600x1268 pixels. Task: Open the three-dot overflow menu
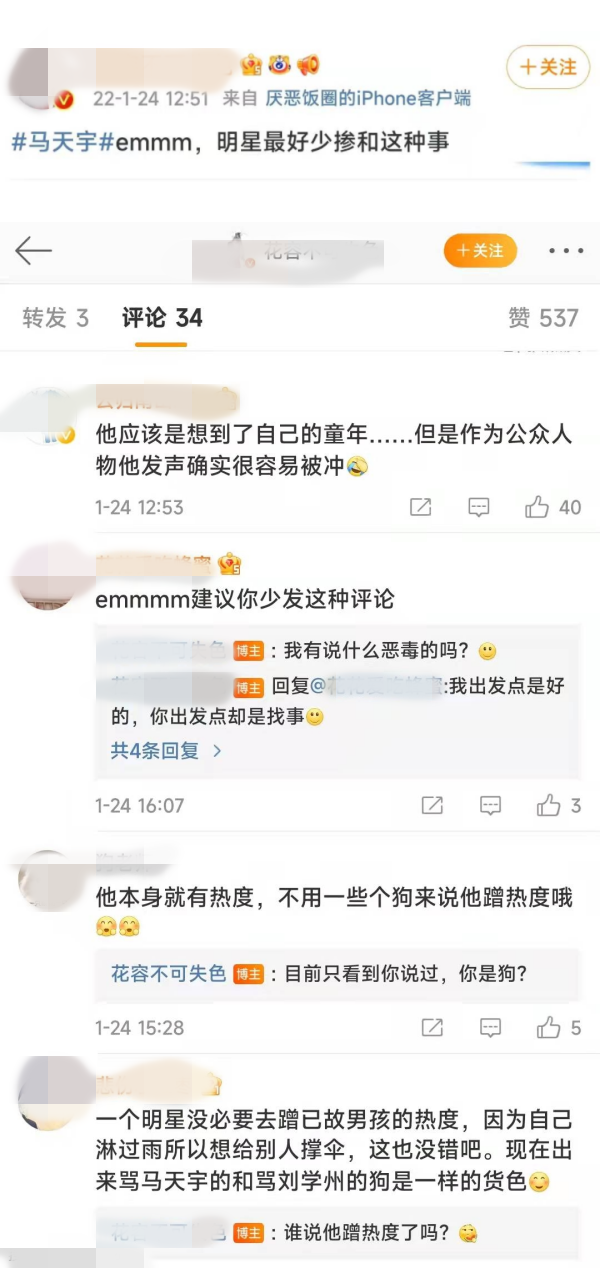[565, 251]
